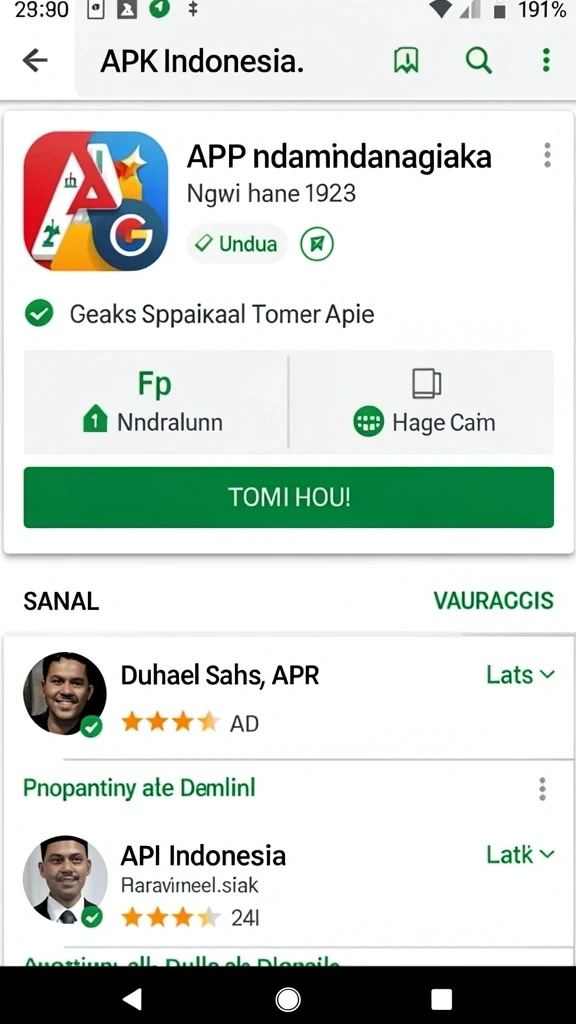576x1024 pixels.
Task: Select the Hage Caim tile
Action: (421, 402)
